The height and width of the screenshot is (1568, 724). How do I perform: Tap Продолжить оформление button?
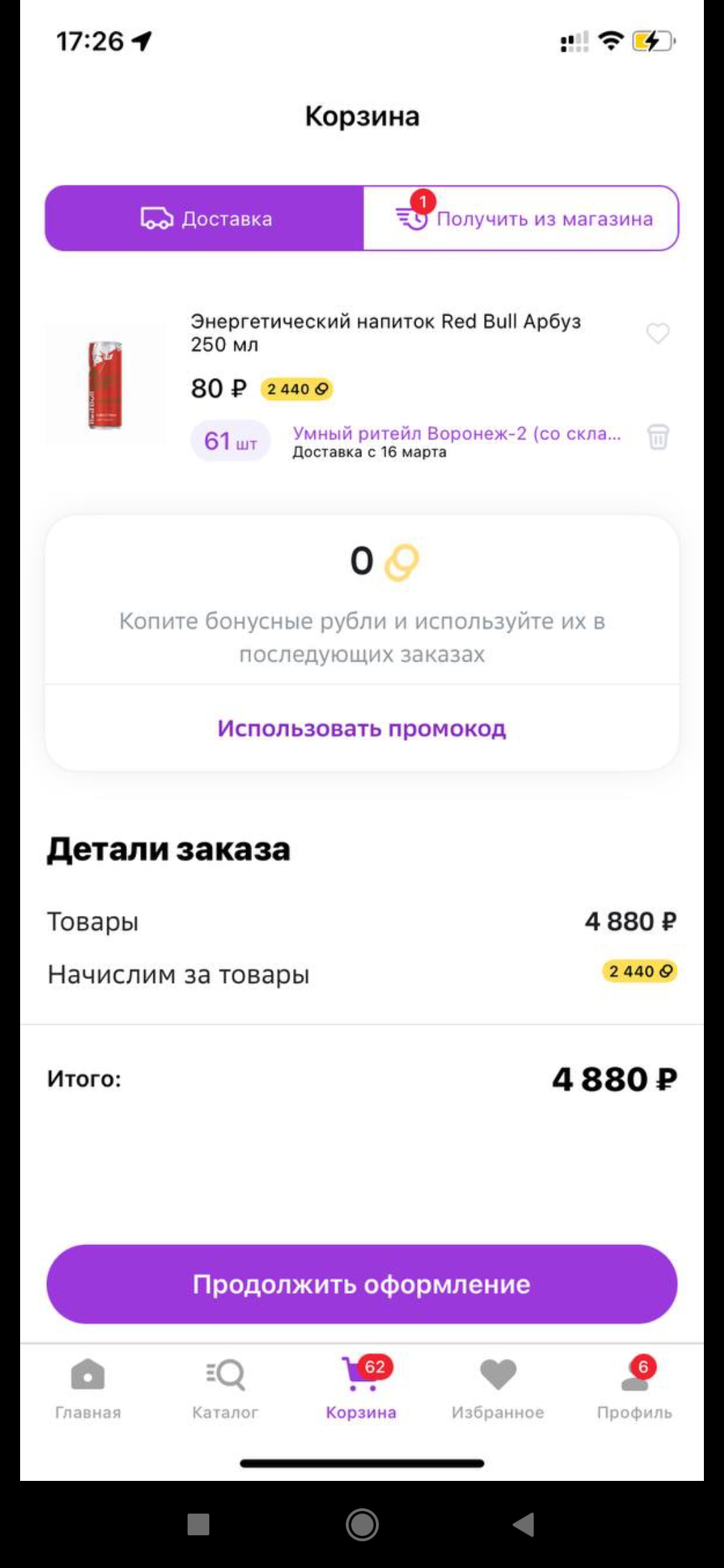362,1284
